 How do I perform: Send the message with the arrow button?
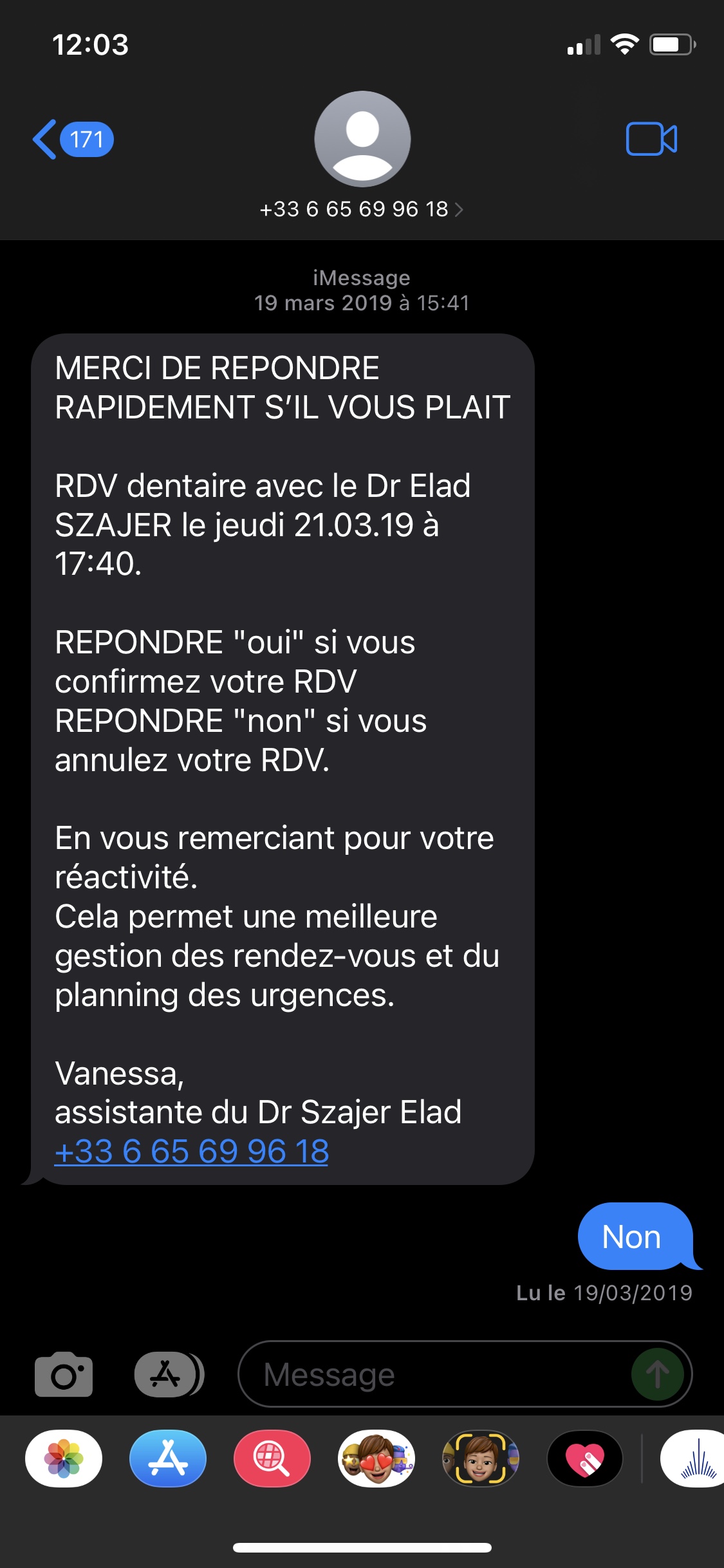coord(657,1375)
